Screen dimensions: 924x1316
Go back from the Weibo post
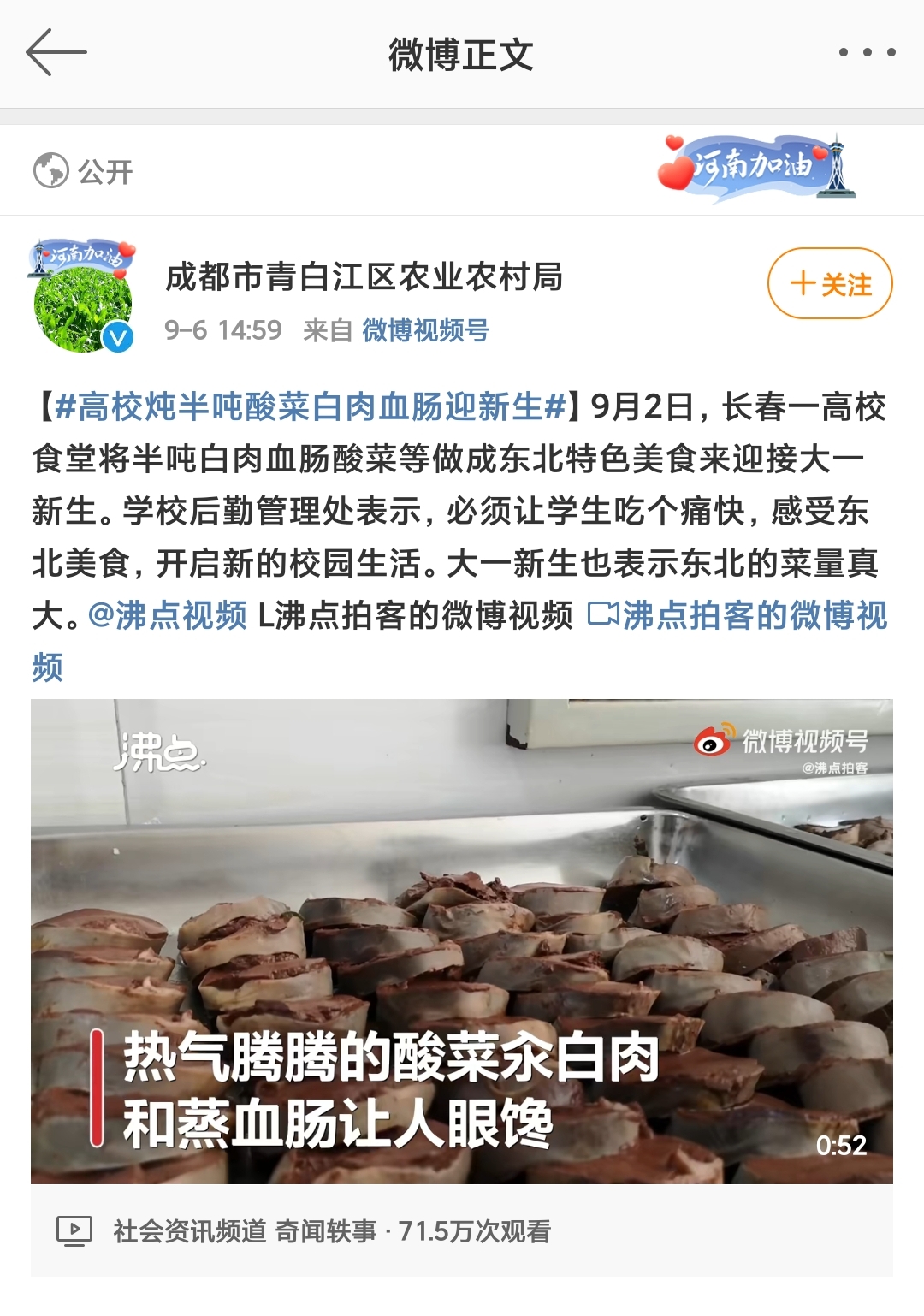[x=56, y=53]
